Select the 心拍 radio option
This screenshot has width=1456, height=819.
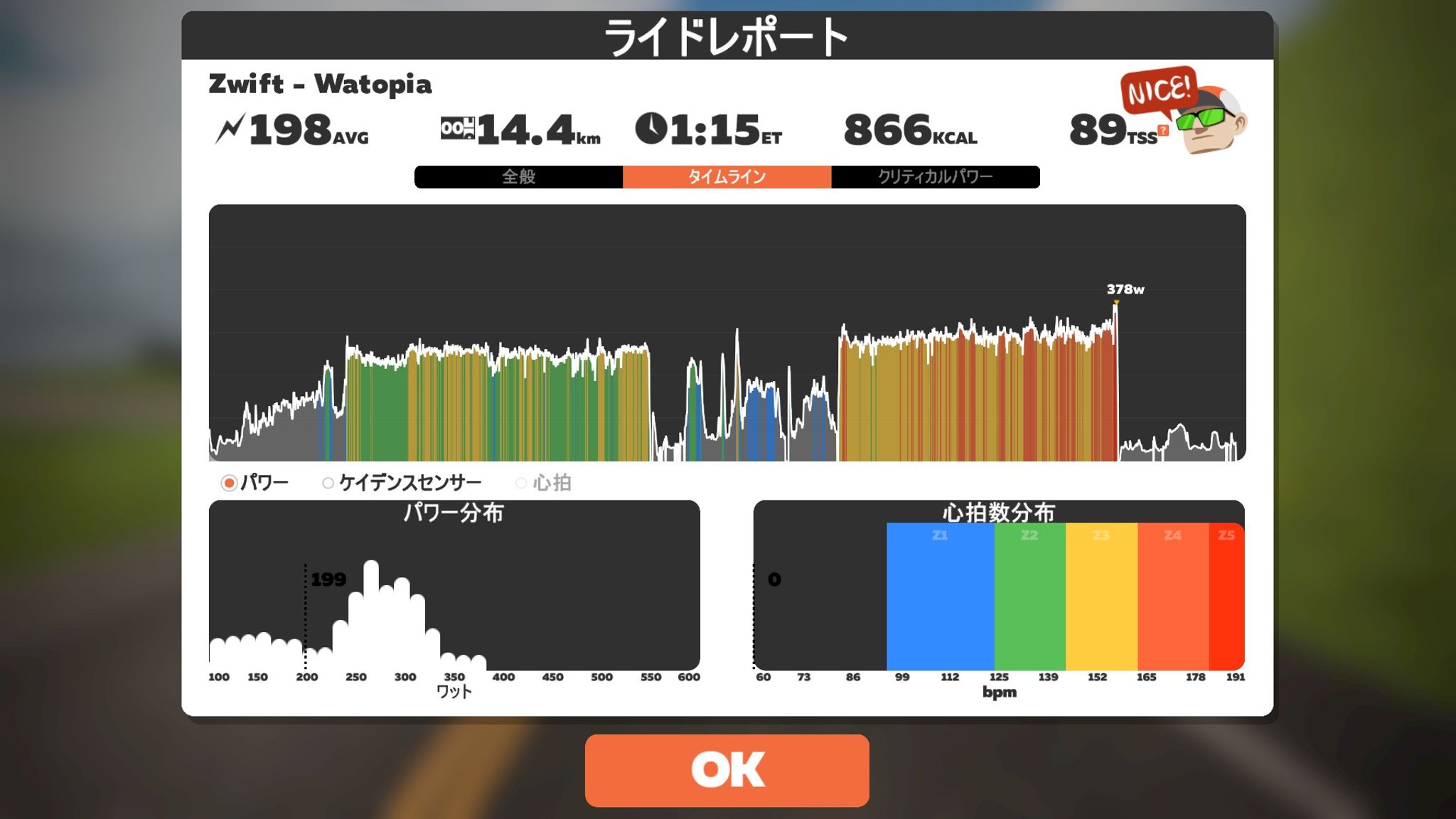[x=522, y=483]
